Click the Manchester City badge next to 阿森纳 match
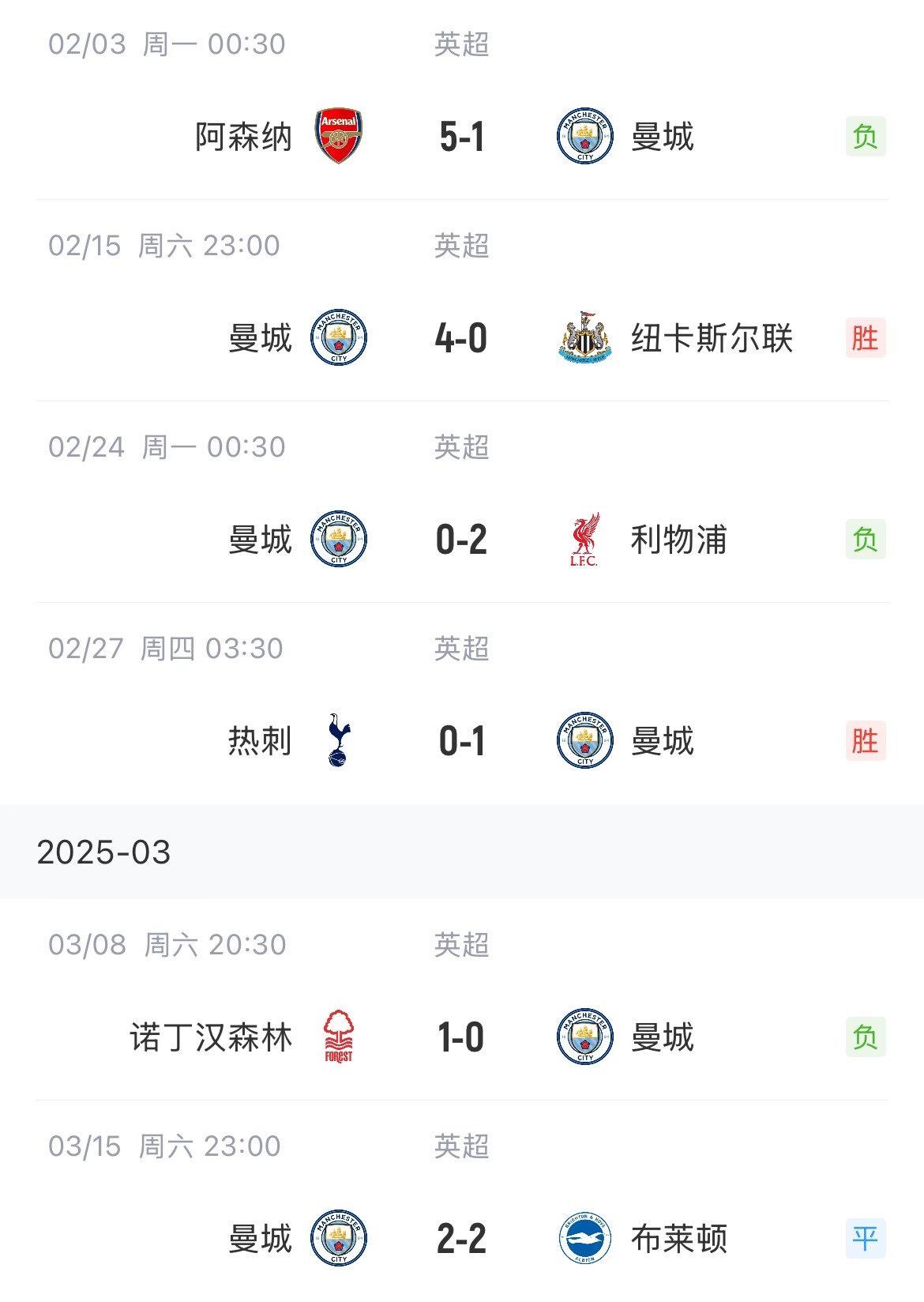The image size is (924, 1302). click(584, 134)
